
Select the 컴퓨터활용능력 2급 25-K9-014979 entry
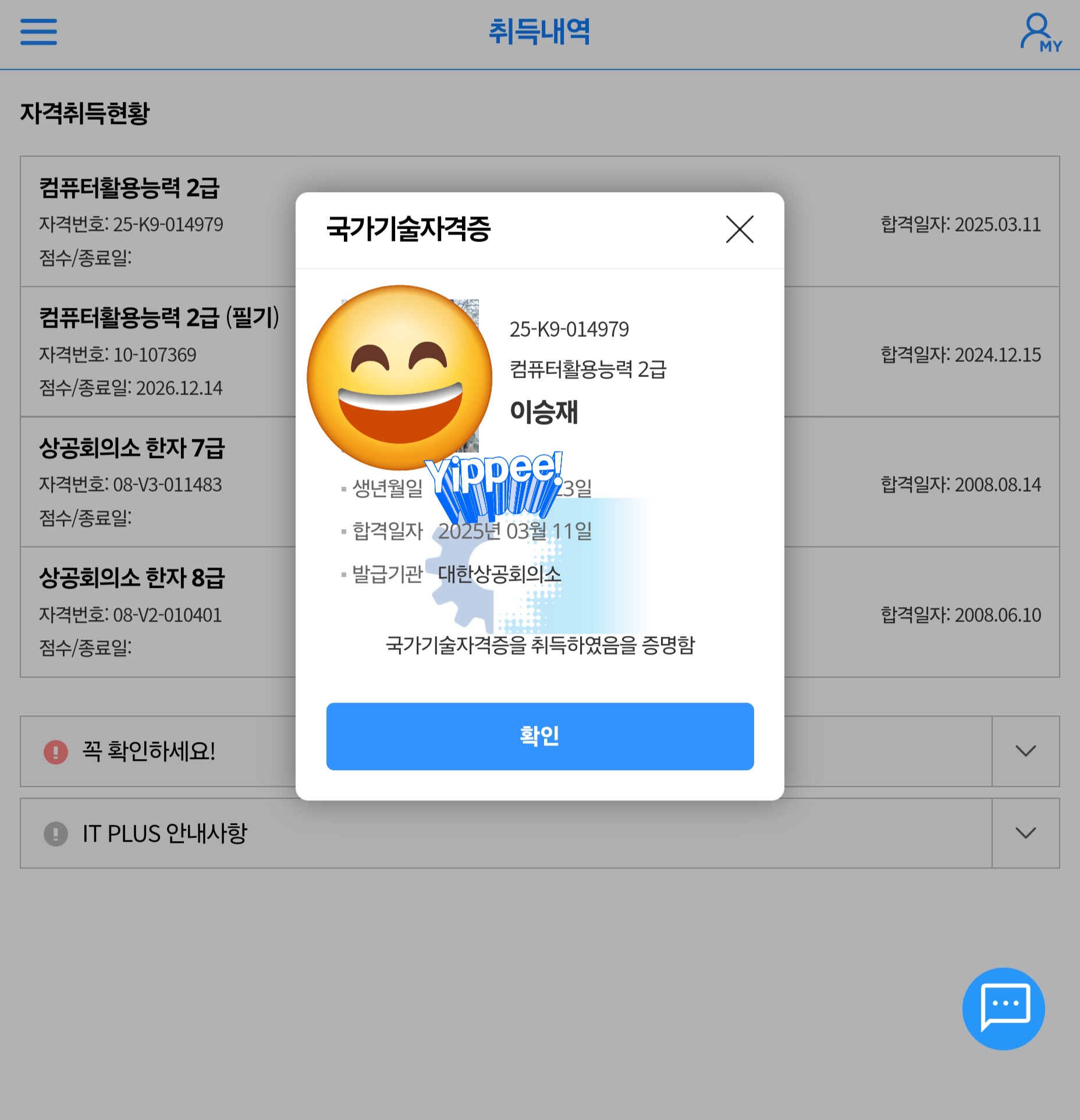[x=129, y=189]
